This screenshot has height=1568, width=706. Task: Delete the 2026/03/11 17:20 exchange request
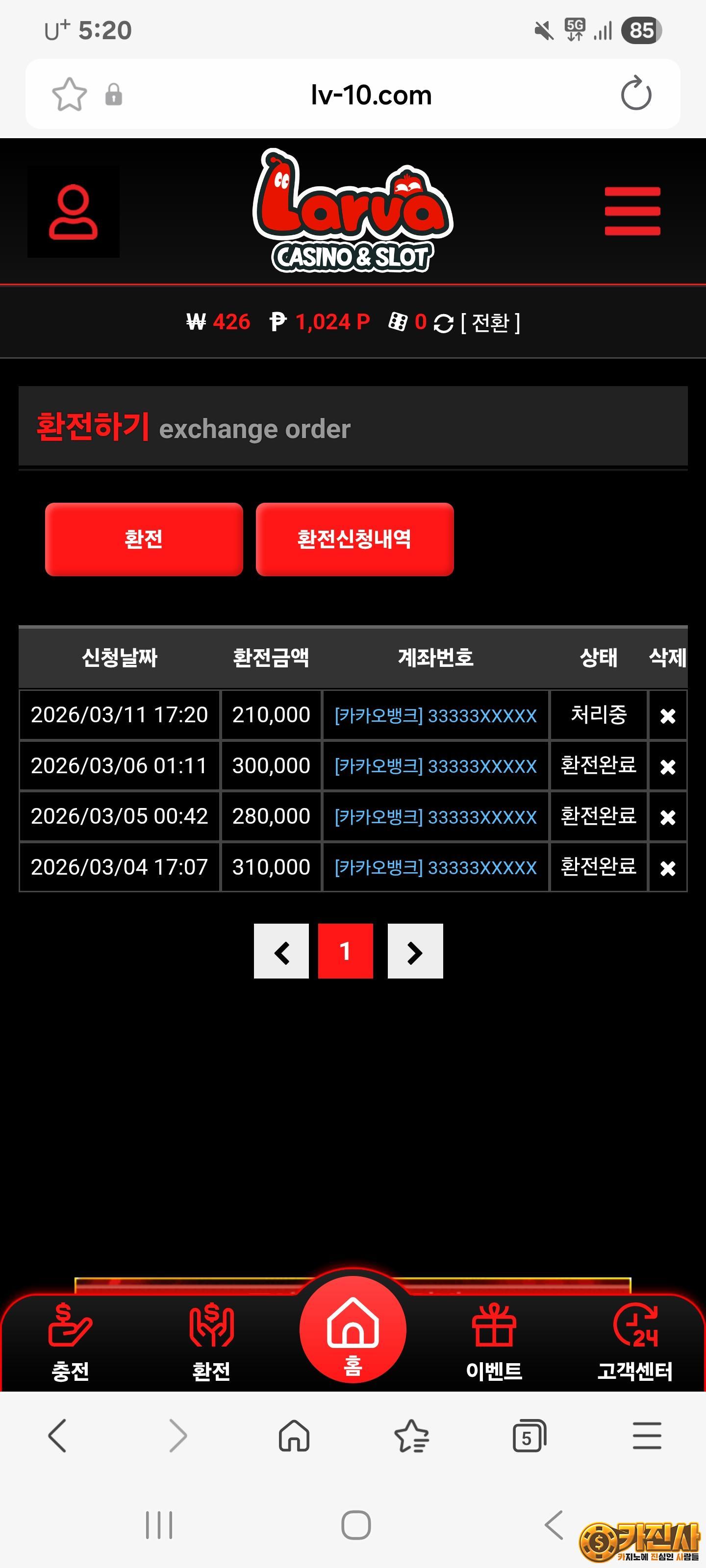coord(668,716)
